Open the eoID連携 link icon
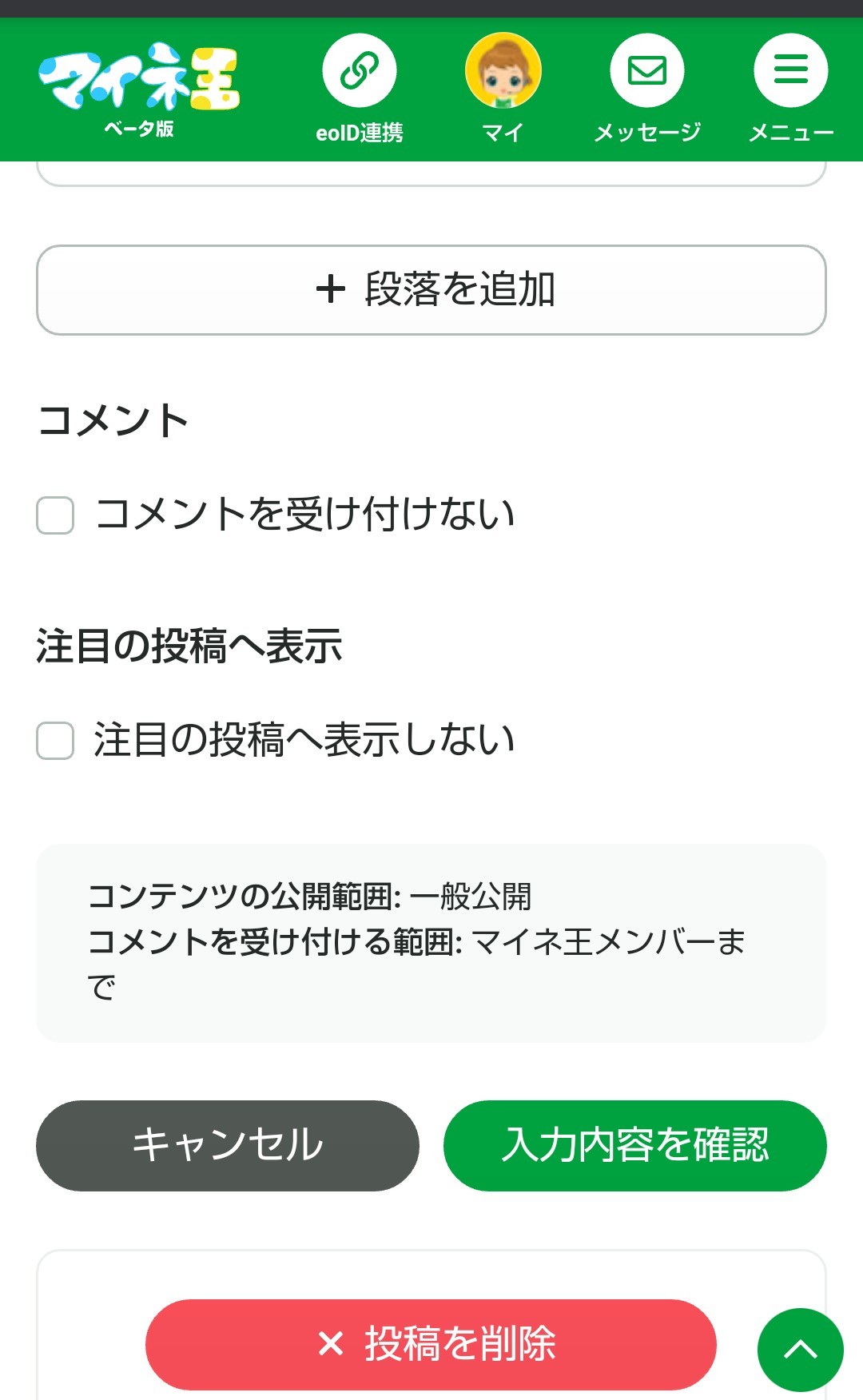863x1400 pixels. point(360,70)
